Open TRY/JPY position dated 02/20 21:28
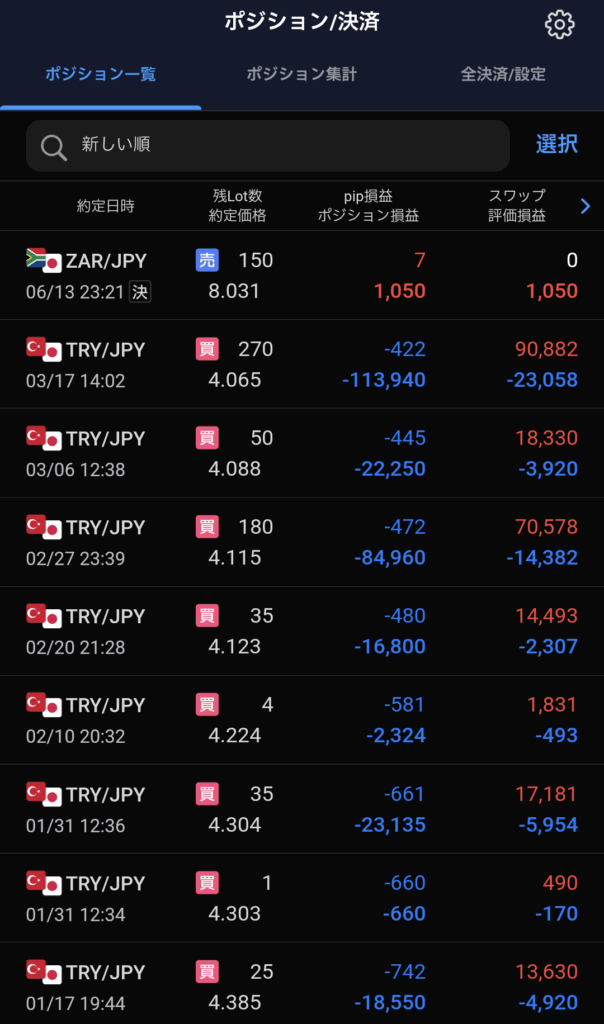This screenshot has height=1024, width=604. pyautogui.click(x=300, y=631)
